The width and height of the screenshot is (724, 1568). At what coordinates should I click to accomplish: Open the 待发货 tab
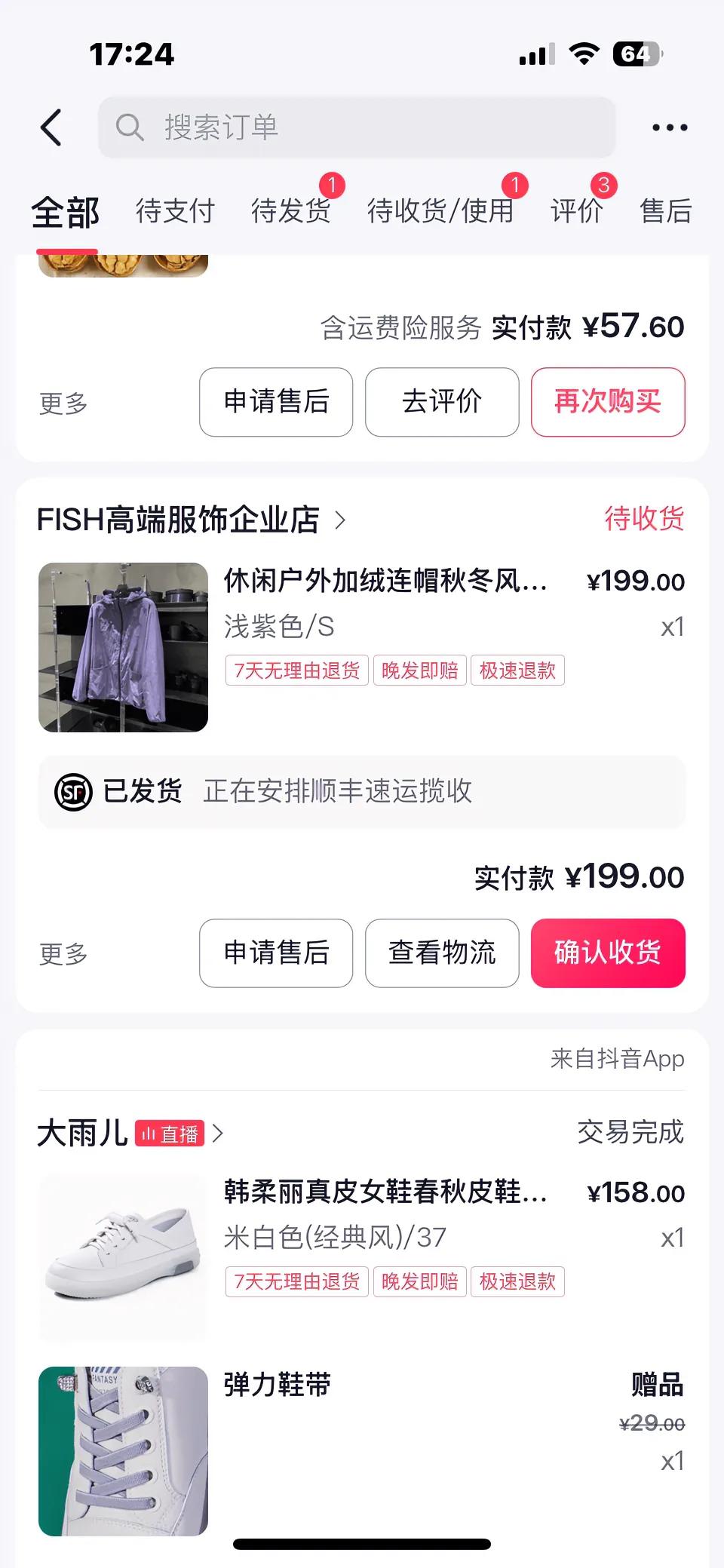[290, 211]
